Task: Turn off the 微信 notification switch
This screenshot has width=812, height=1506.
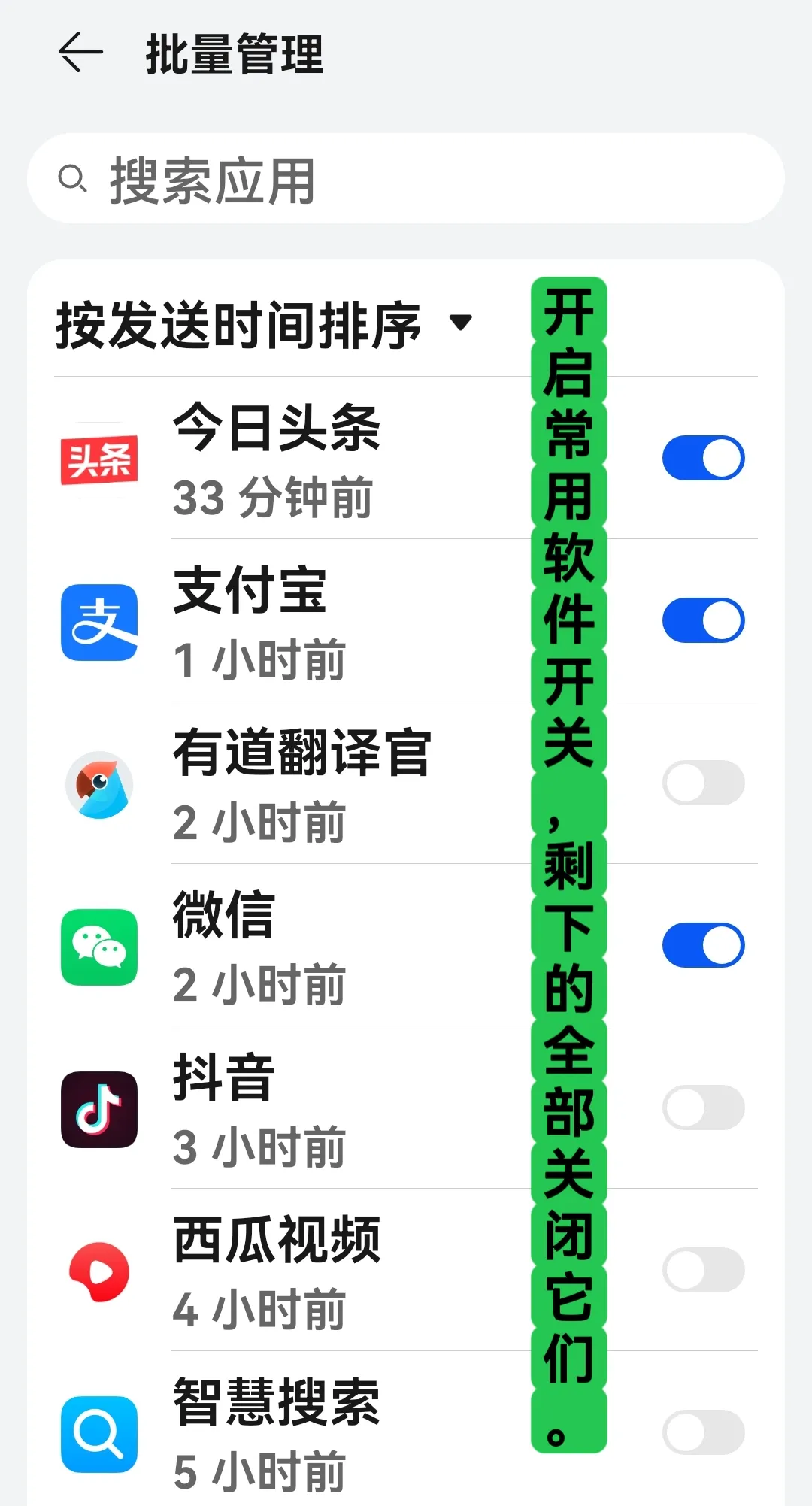Action: pyautogui.click(x=703, y=945)
